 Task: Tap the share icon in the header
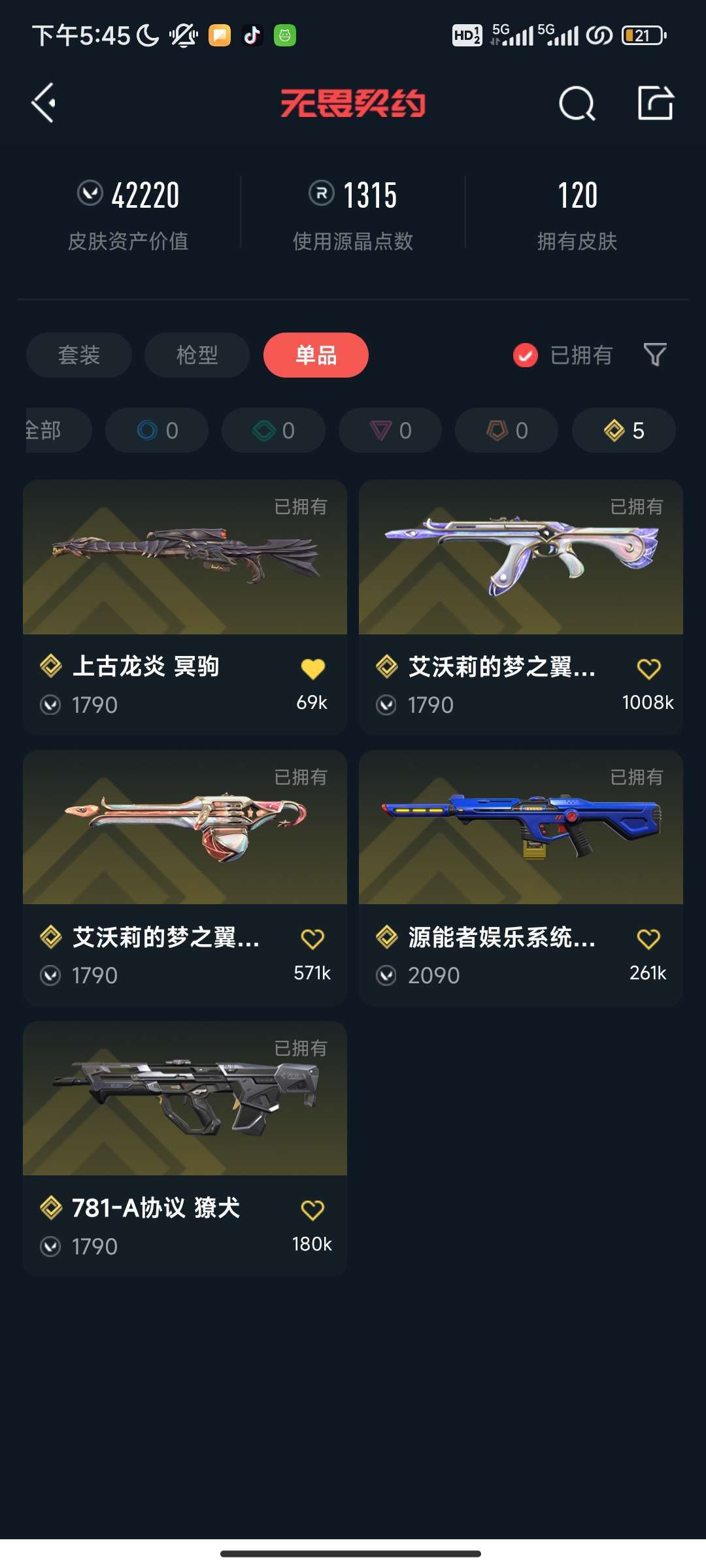[656, 103]
